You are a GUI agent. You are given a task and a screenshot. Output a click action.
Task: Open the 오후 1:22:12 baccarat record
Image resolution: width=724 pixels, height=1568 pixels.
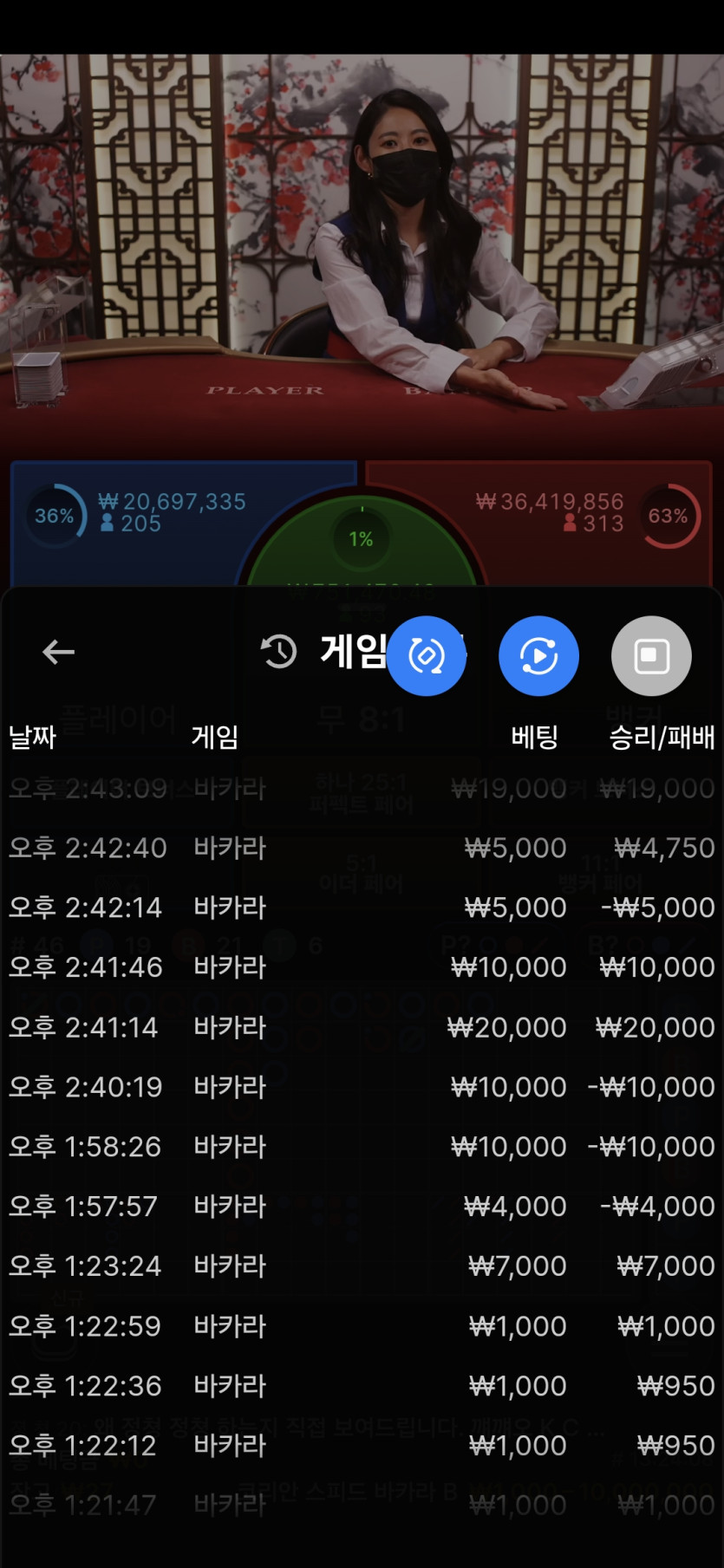pyautogui.click(x=361, y=1446)
